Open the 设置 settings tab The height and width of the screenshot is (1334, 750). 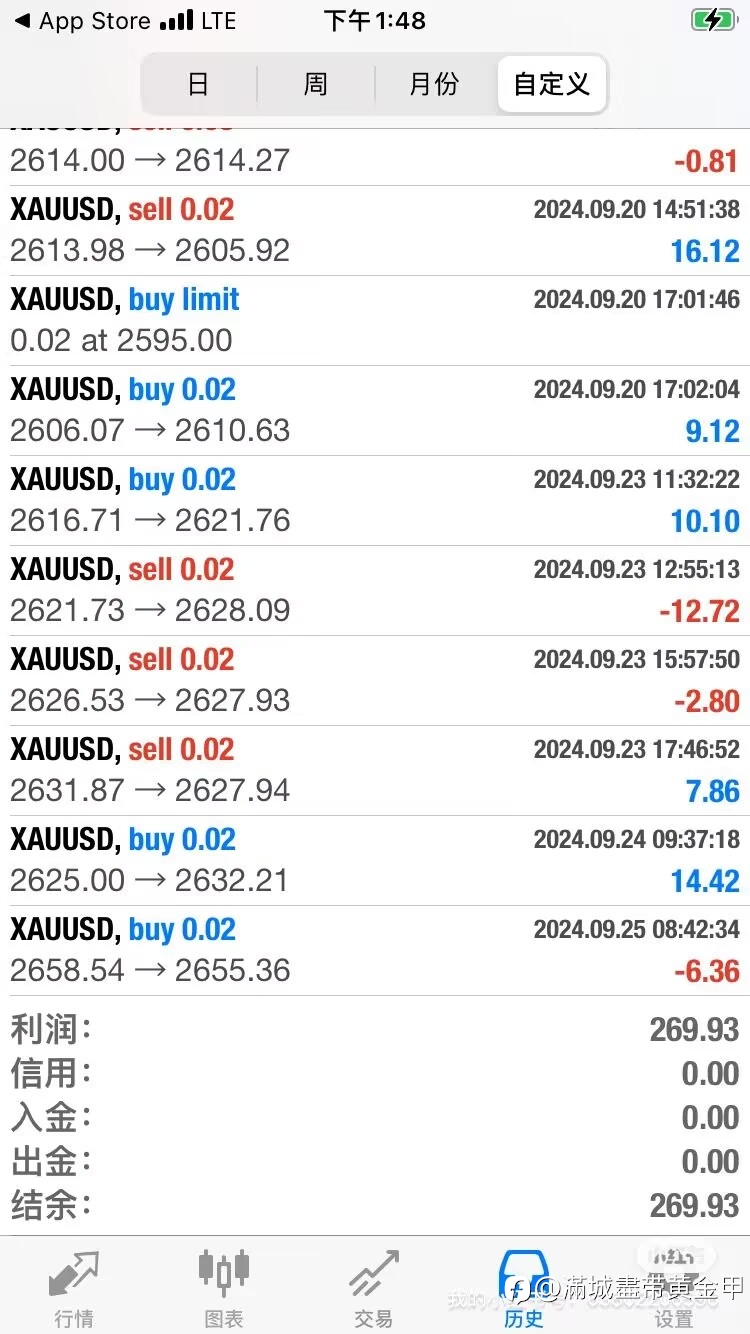click(x=674, y=1288)
